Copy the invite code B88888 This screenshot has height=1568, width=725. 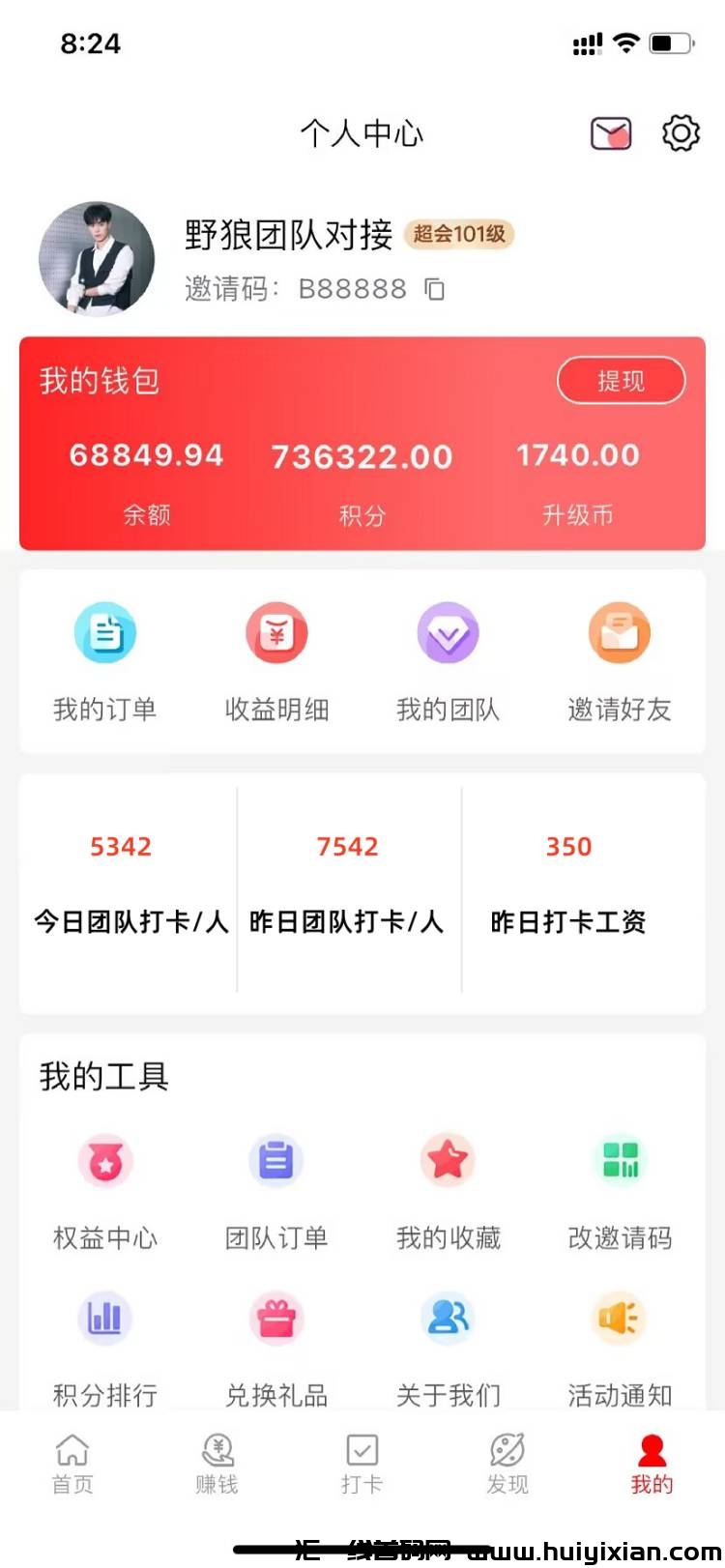click(x=434, y=288)
